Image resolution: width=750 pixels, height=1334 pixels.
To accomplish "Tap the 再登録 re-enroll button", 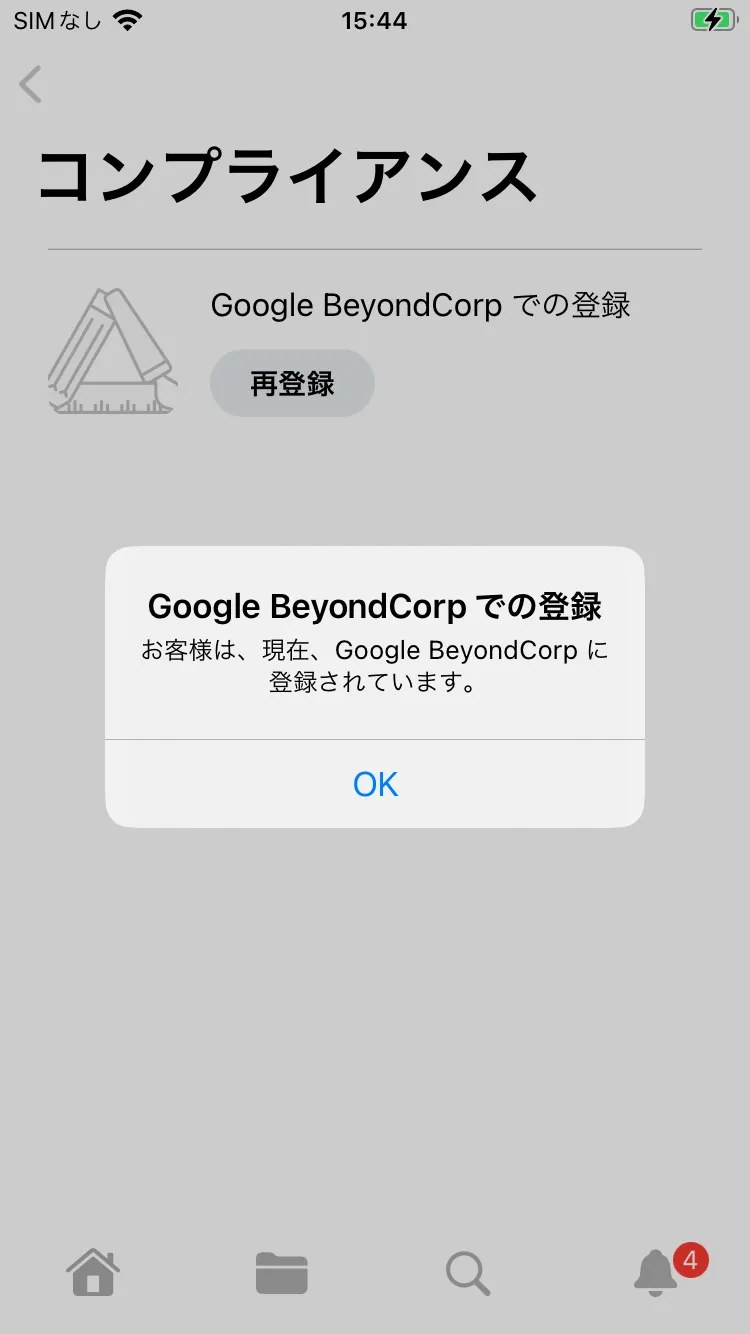I will point(292,383).
